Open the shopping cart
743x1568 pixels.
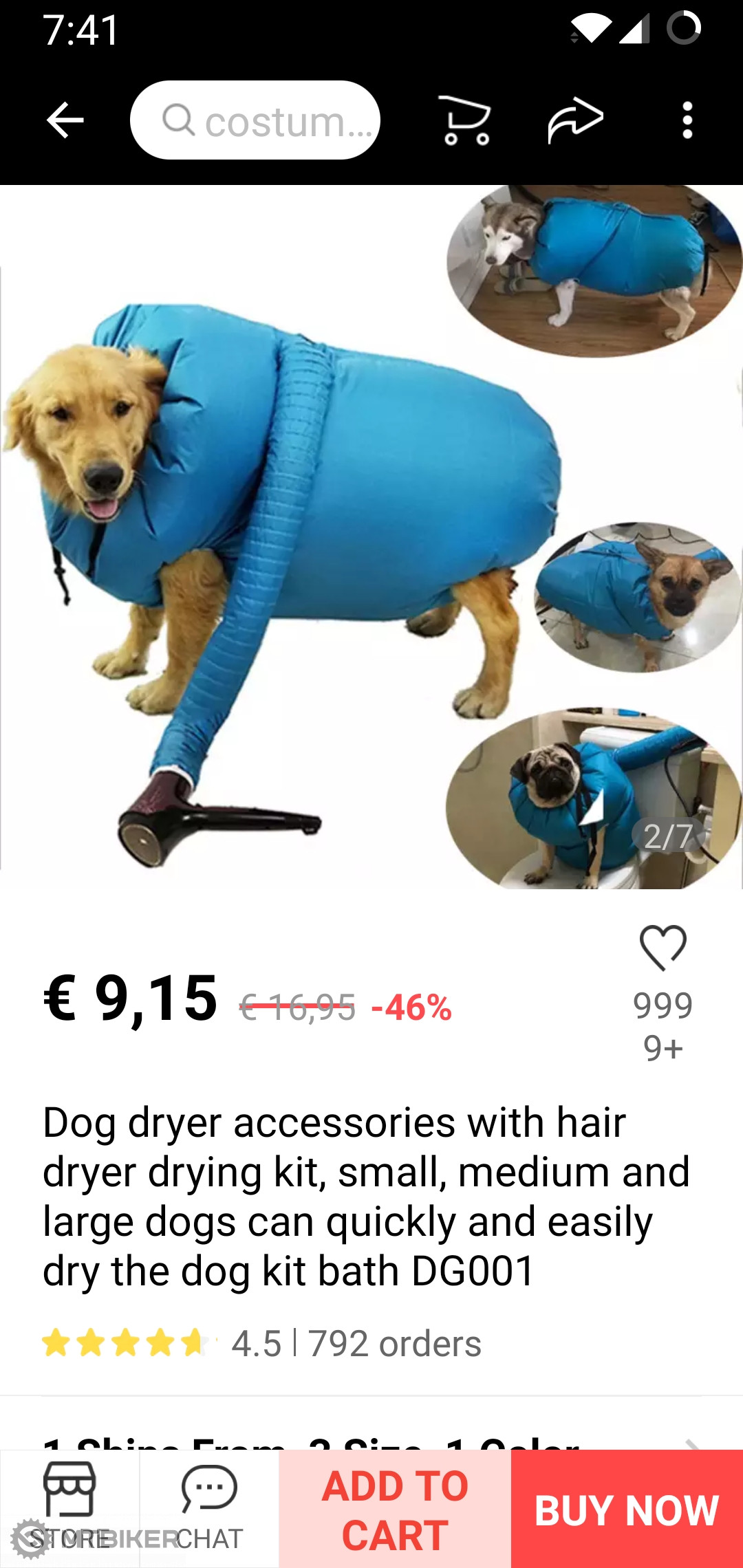466,120
